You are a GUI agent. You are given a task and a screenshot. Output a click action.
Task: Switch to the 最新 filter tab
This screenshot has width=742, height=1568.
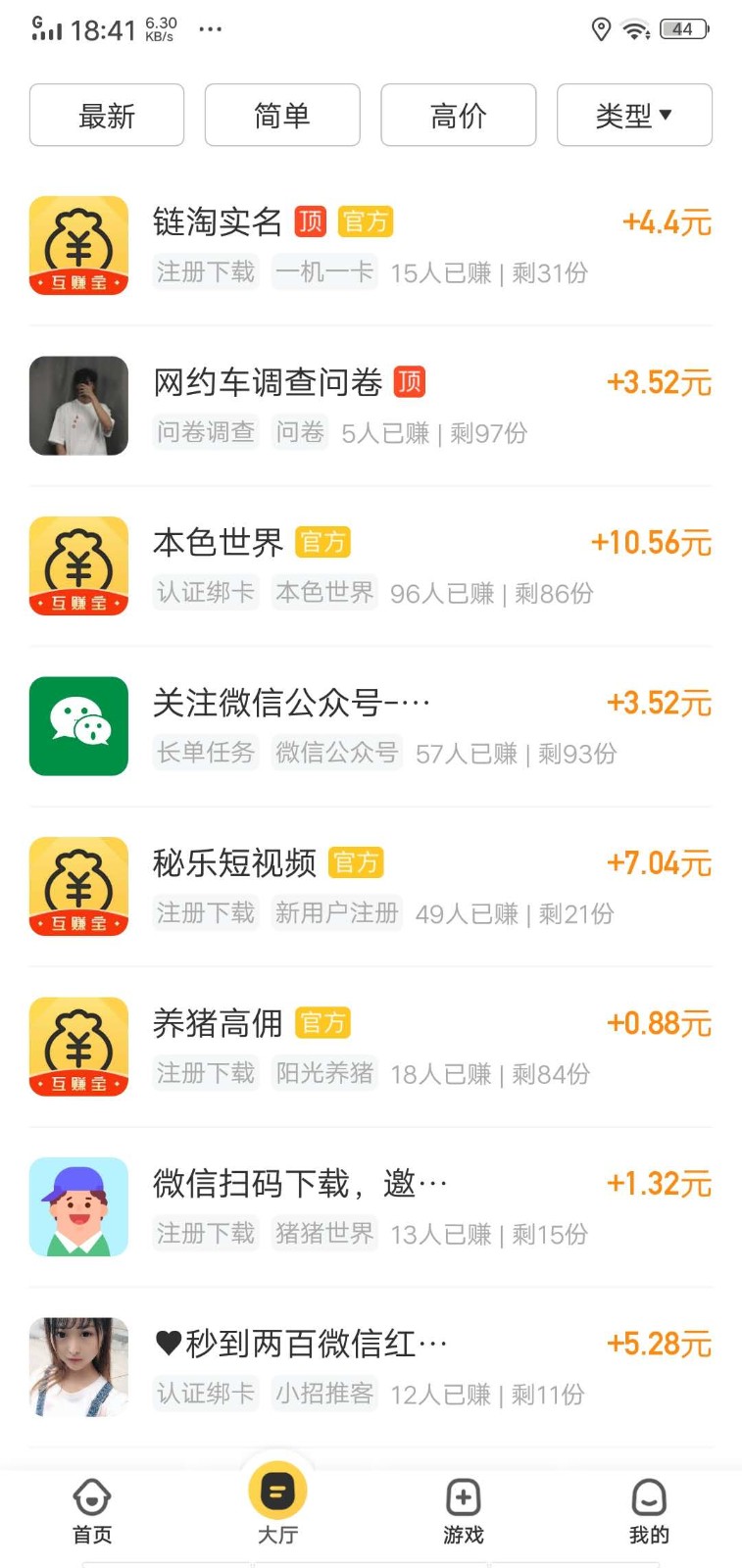tap(107, 115)
